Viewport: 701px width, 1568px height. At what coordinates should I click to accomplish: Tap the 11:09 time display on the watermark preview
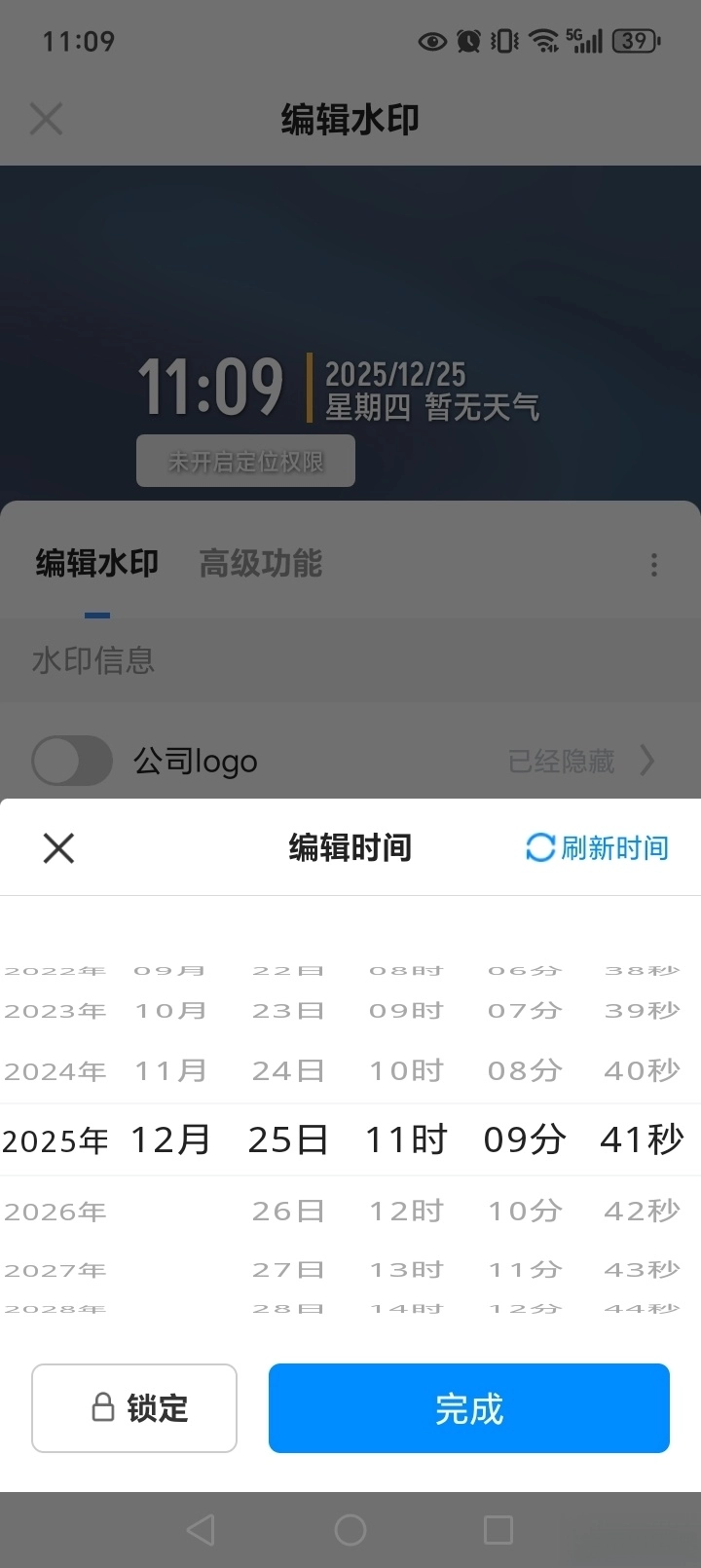(x=212, y=386)
